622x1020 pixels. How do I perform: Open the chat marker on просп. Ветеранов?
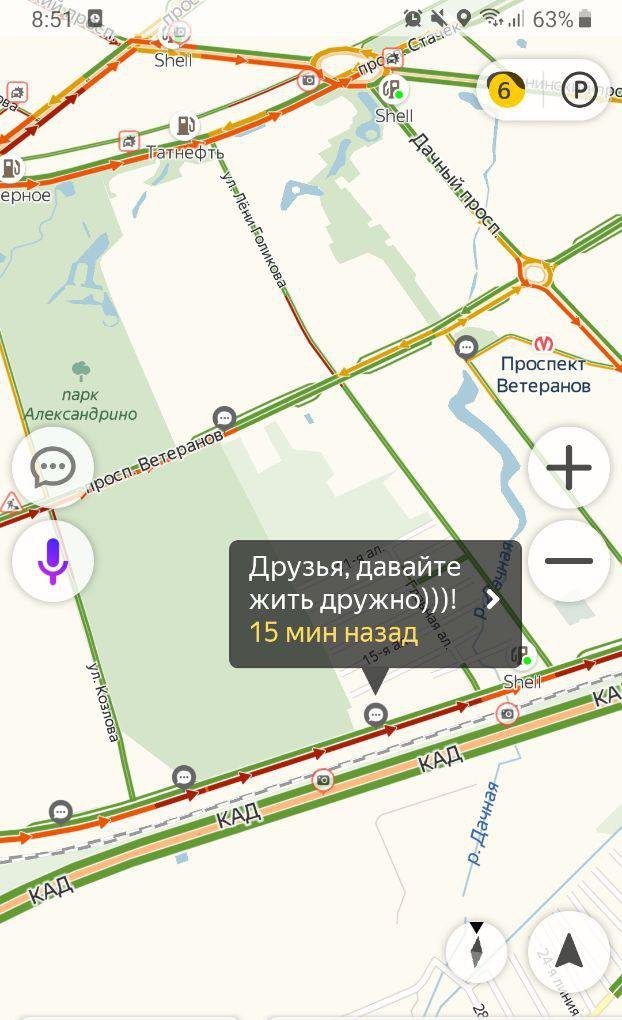pos(225,417)
